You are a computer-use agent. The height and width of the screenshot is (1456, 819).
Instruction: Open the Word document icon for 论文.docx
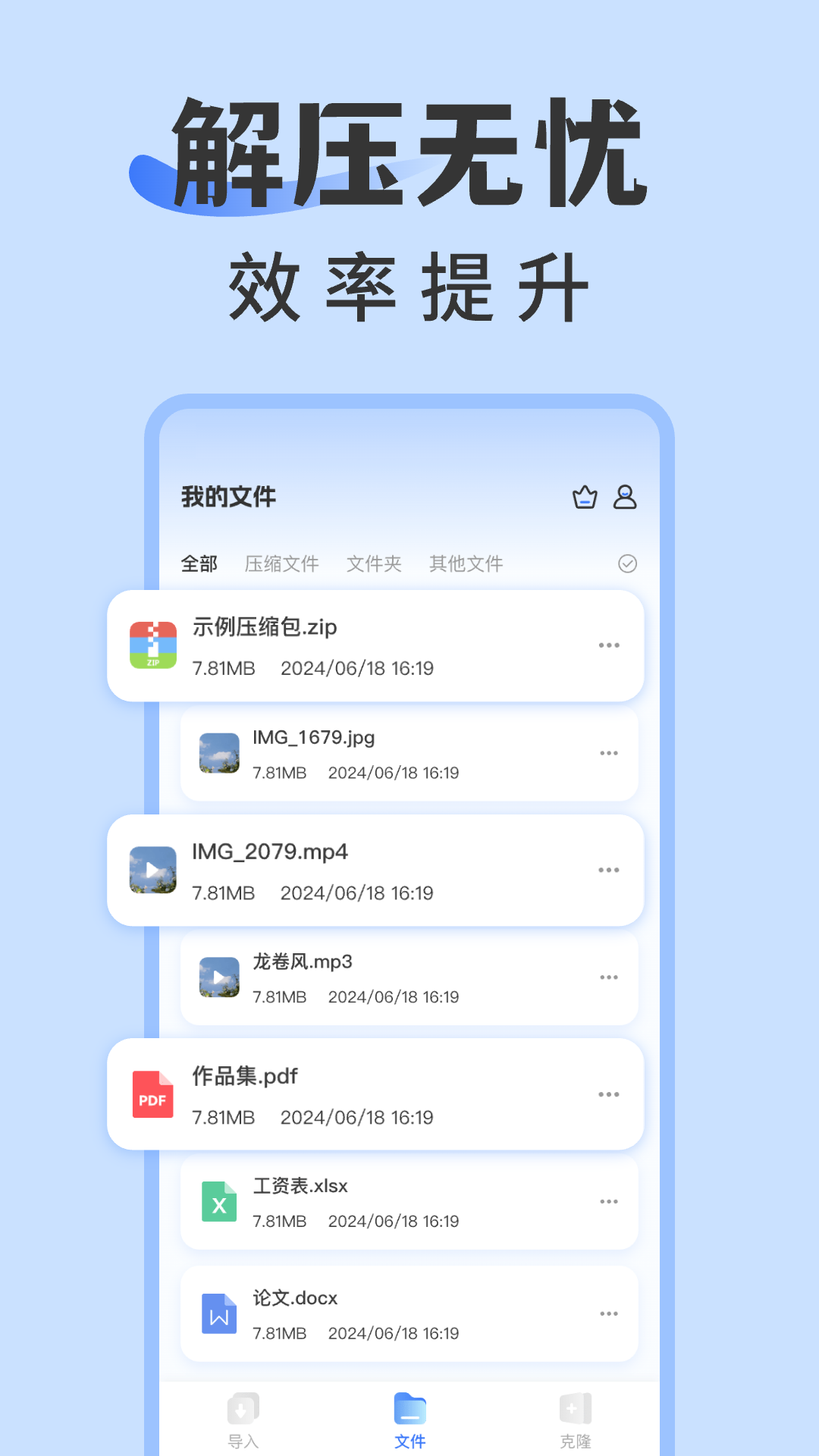coord(219,1314)
